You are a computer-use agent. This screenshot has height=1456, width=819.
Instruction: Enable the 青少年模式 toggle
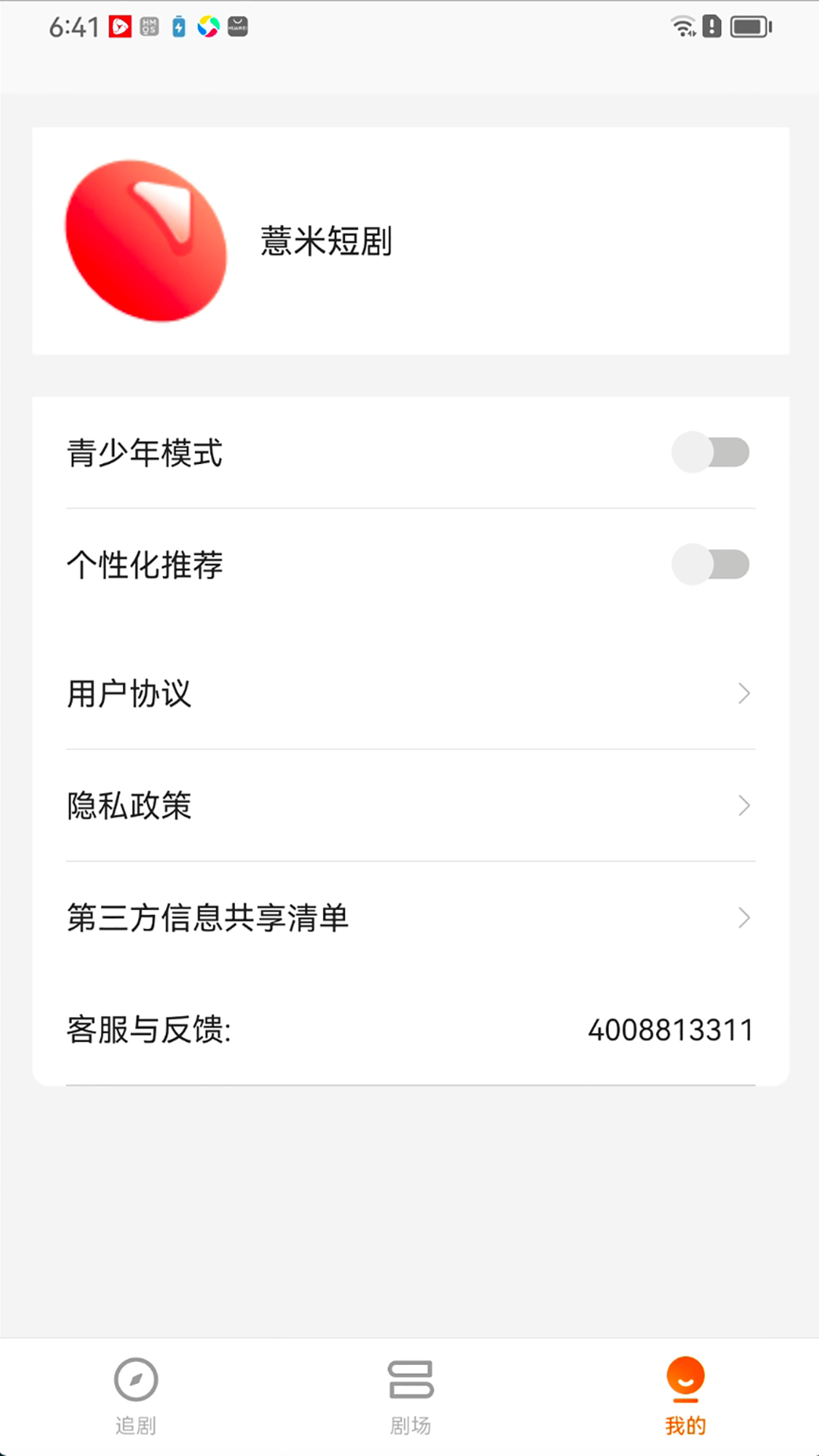[711, 452]
